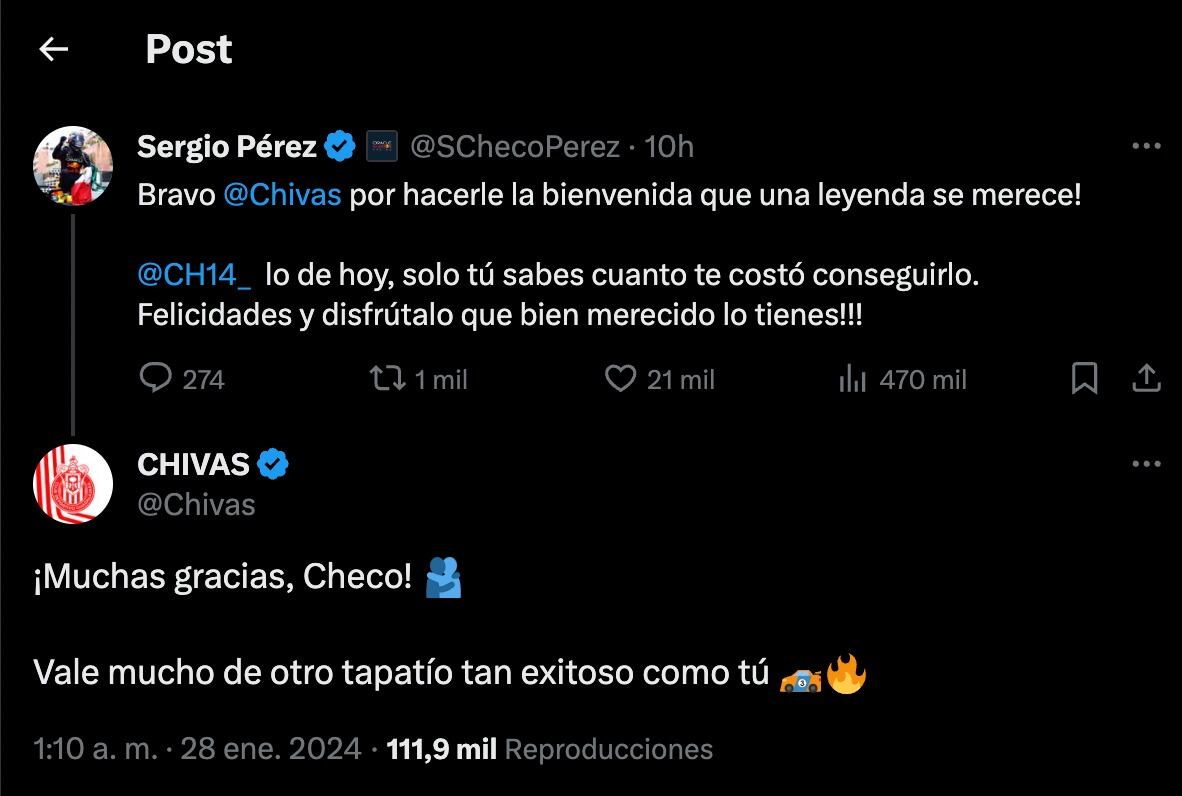Screen dimensions: 1182x796
Task: Reply to Sergio Pérez's post
Action: pos(154,379)
